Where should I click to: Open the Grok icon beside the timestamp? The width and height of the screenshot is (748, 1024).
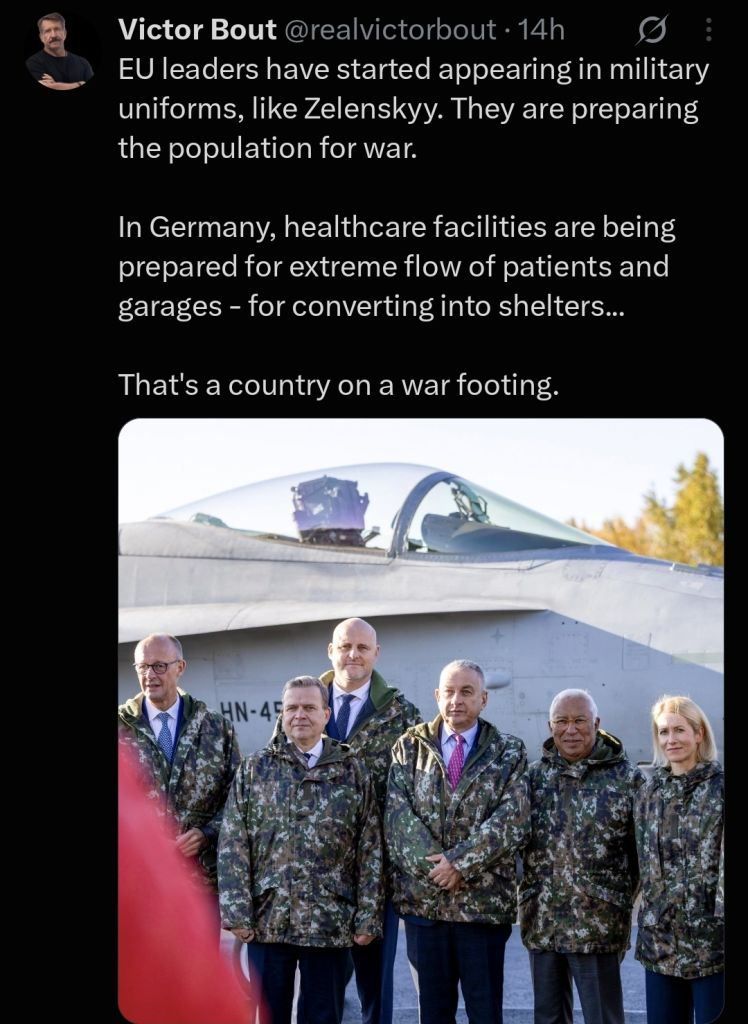coord(651,31)
